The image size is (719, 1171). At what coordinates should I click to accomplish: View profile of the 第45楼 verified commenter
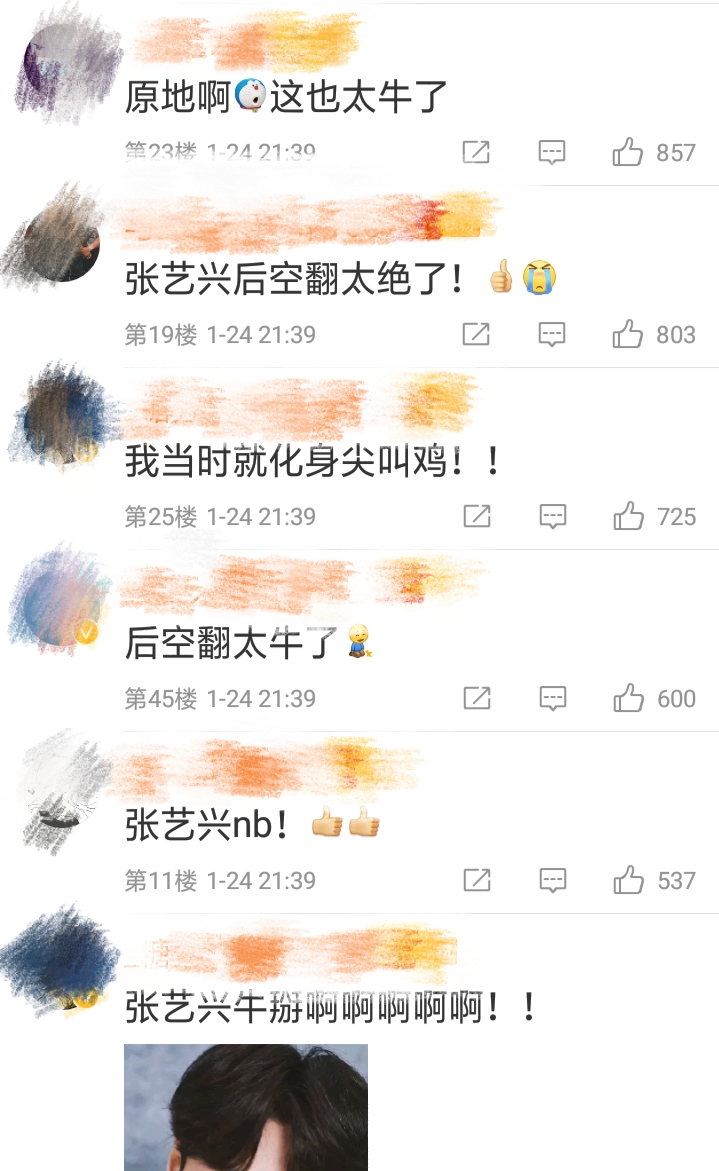click(x=60, y=602)
